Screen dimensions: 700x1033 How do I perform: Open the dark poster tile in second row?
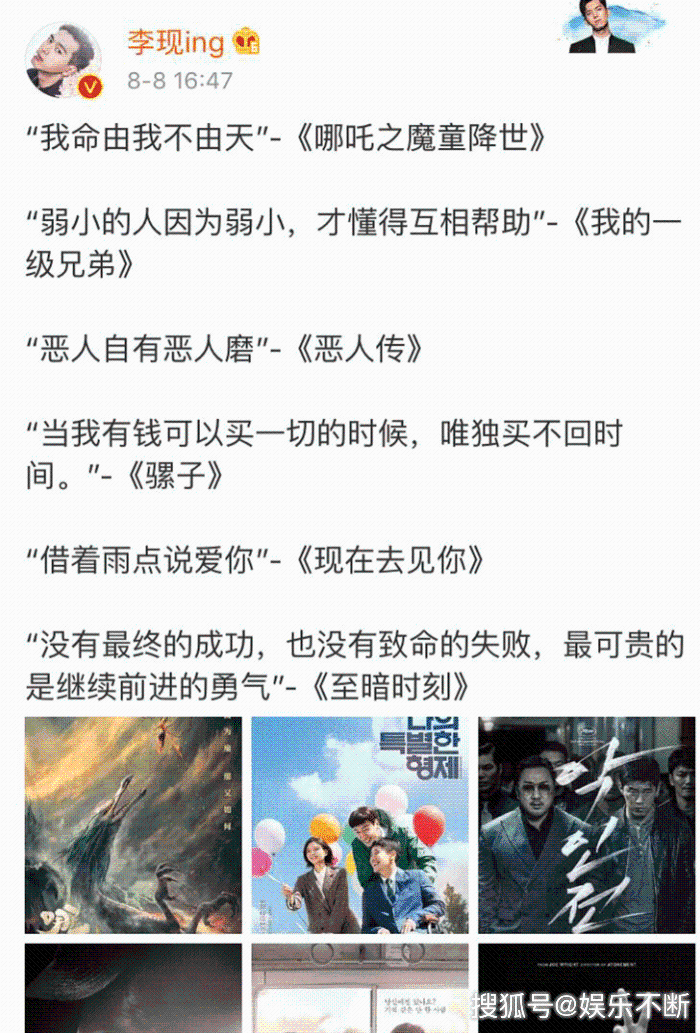coord(133,988)
